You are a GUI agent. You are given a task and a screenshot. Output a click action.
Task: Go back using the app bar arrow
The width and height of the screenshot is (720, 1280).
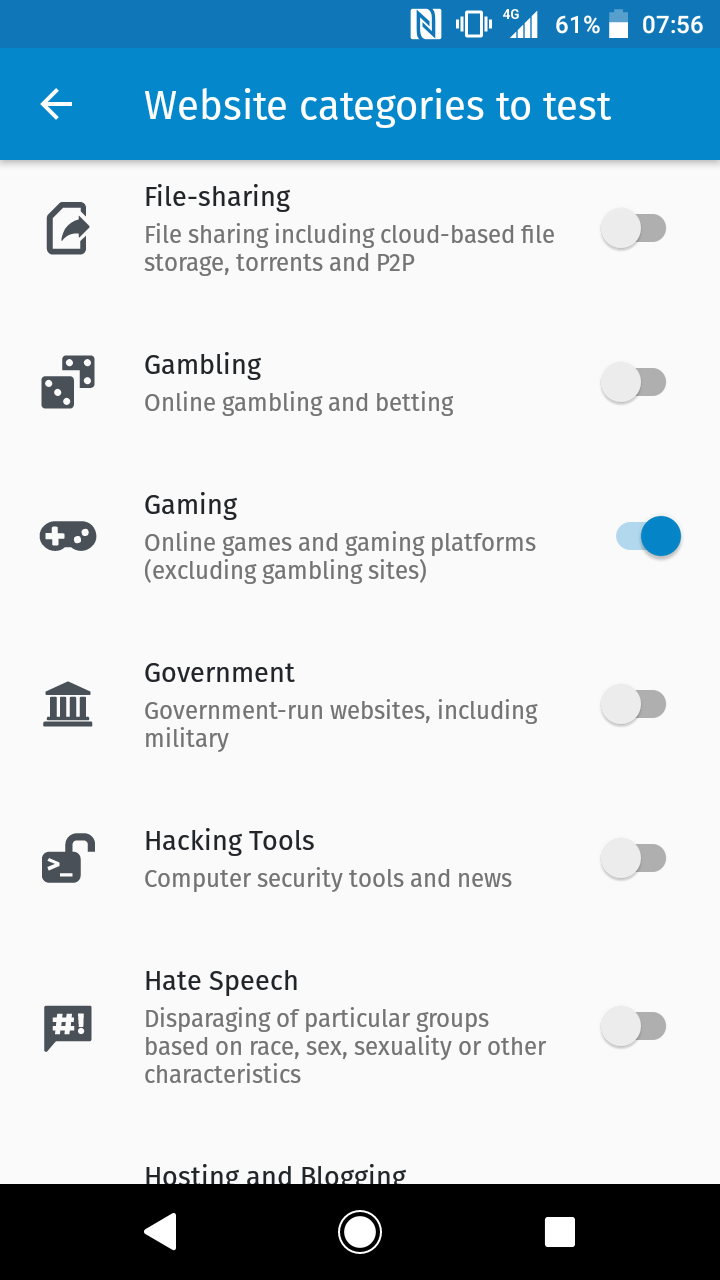pyautogui.click(x=57, y=104)
